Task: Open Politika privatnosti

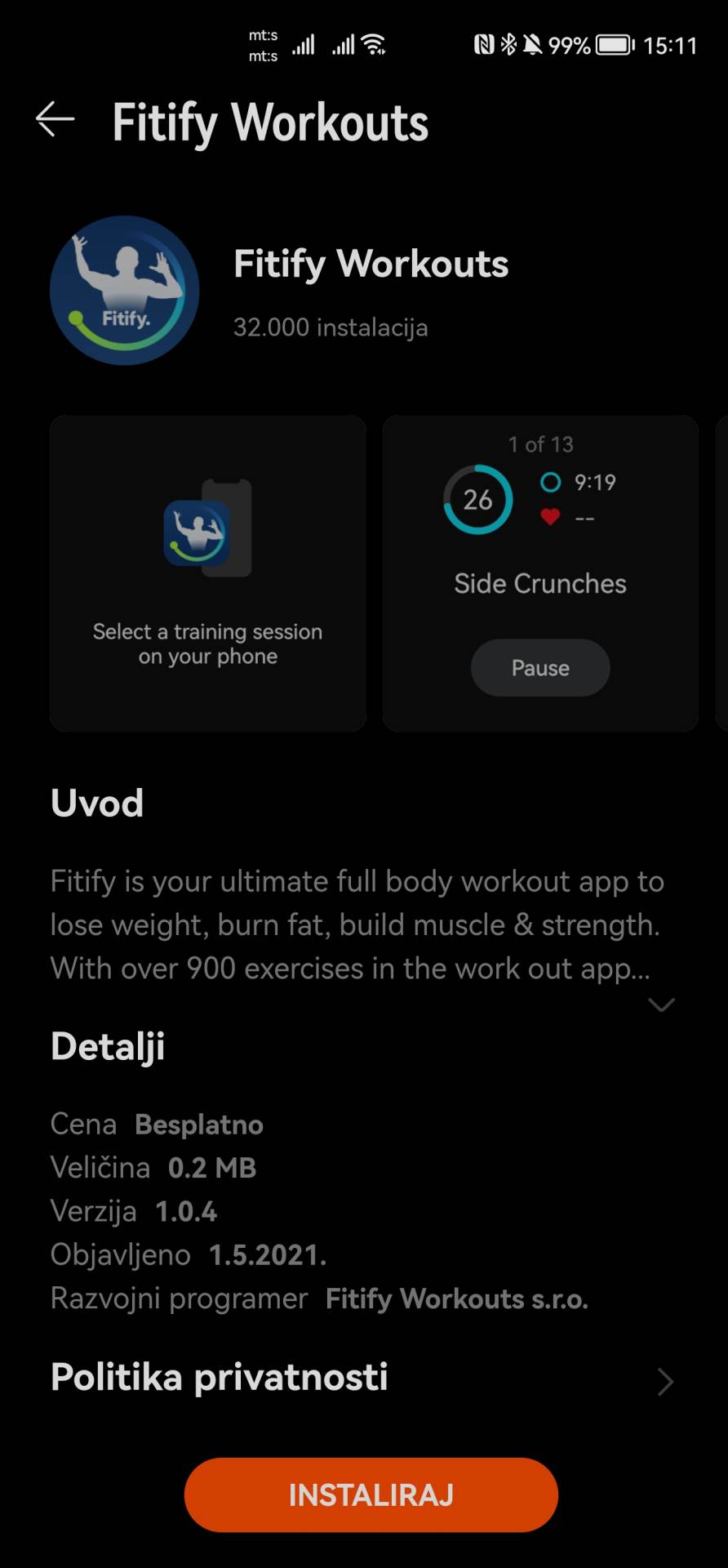Action: [x=362, y=1379]
